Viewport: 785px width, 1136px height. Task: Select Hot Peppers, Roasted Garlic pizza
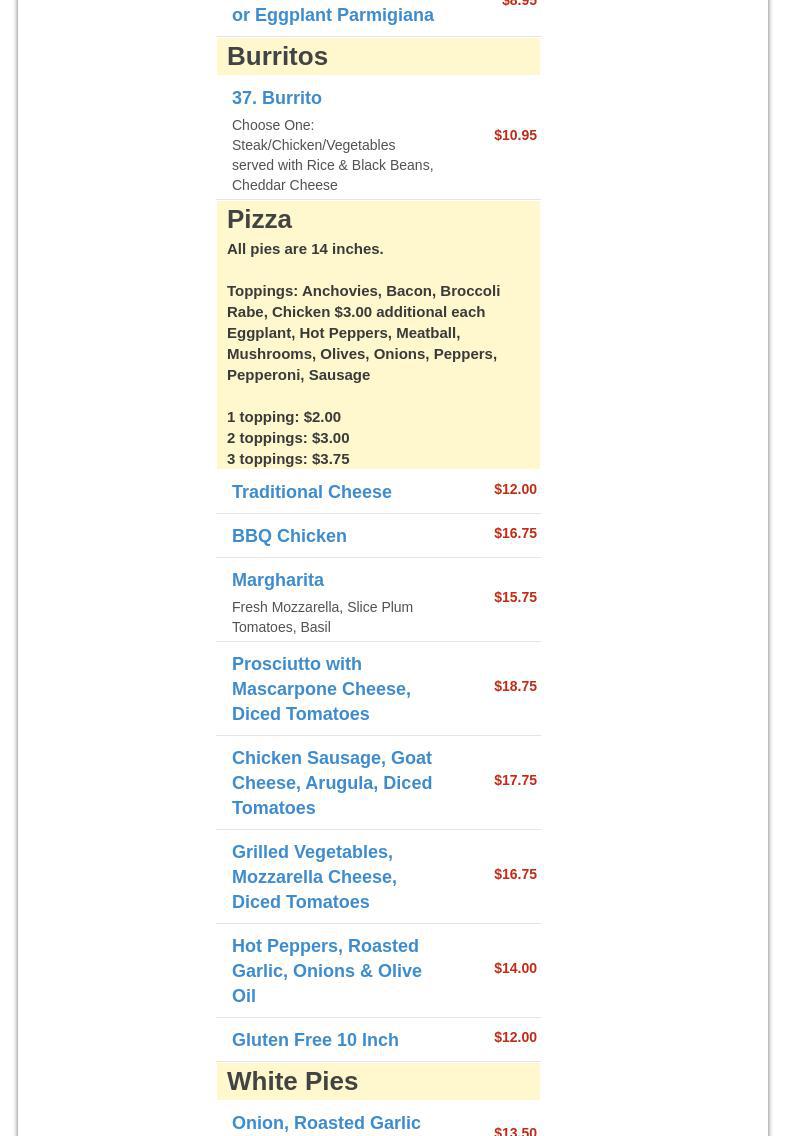(x=327, y=971)
